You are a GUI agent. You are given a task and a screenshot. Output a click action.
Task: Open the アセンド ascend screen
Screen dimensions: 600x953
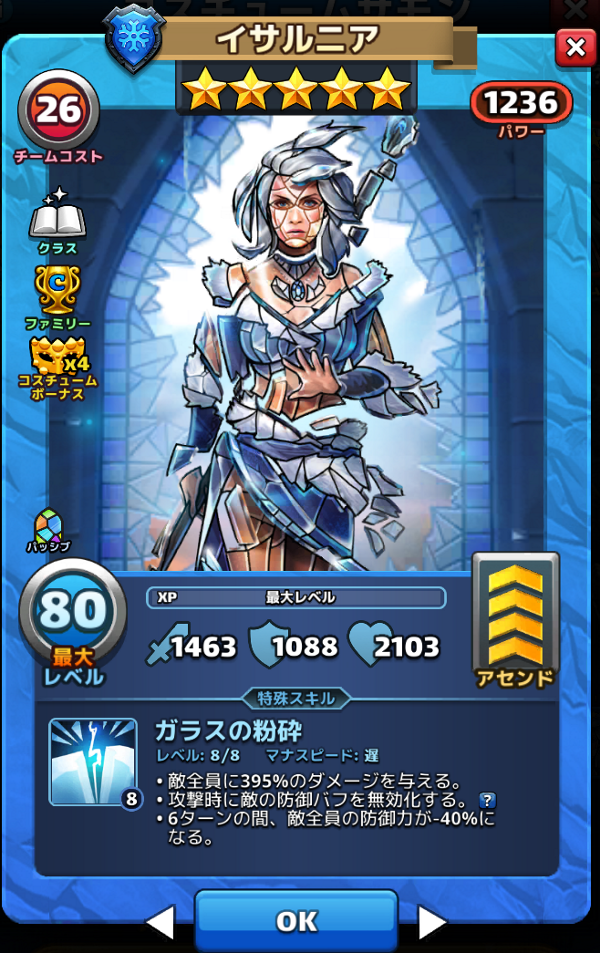tap(515, 614)
